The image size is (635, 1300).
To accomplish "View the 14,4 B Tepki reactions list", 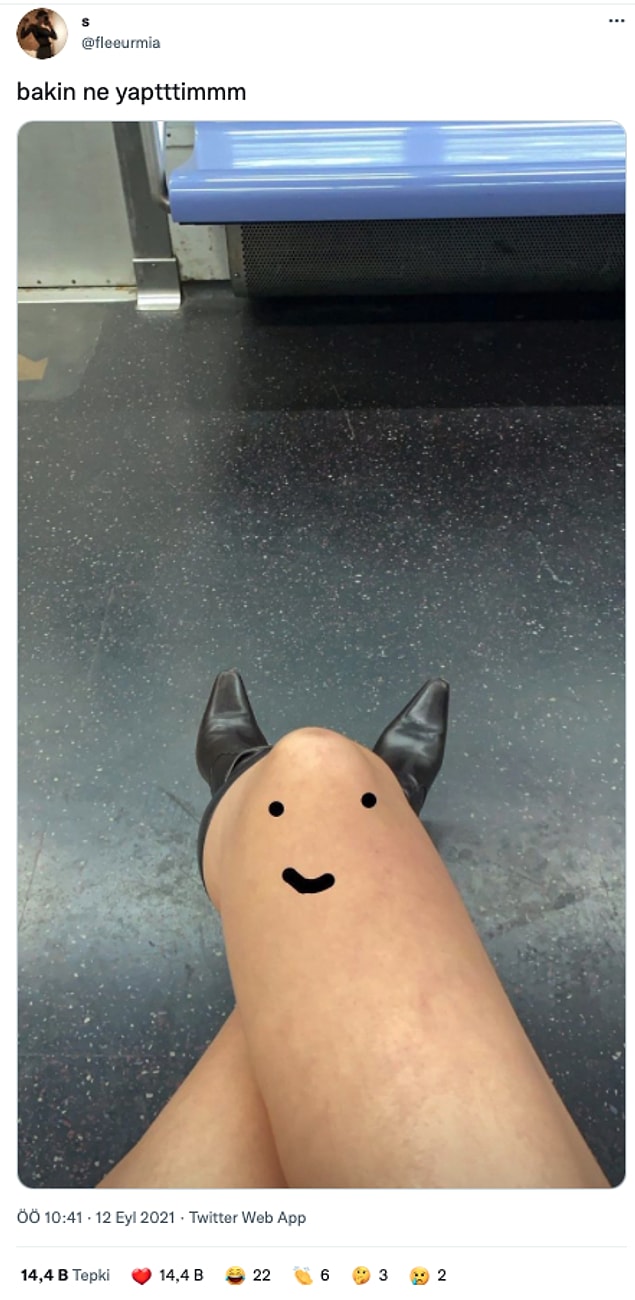I will coord(65,1275).
